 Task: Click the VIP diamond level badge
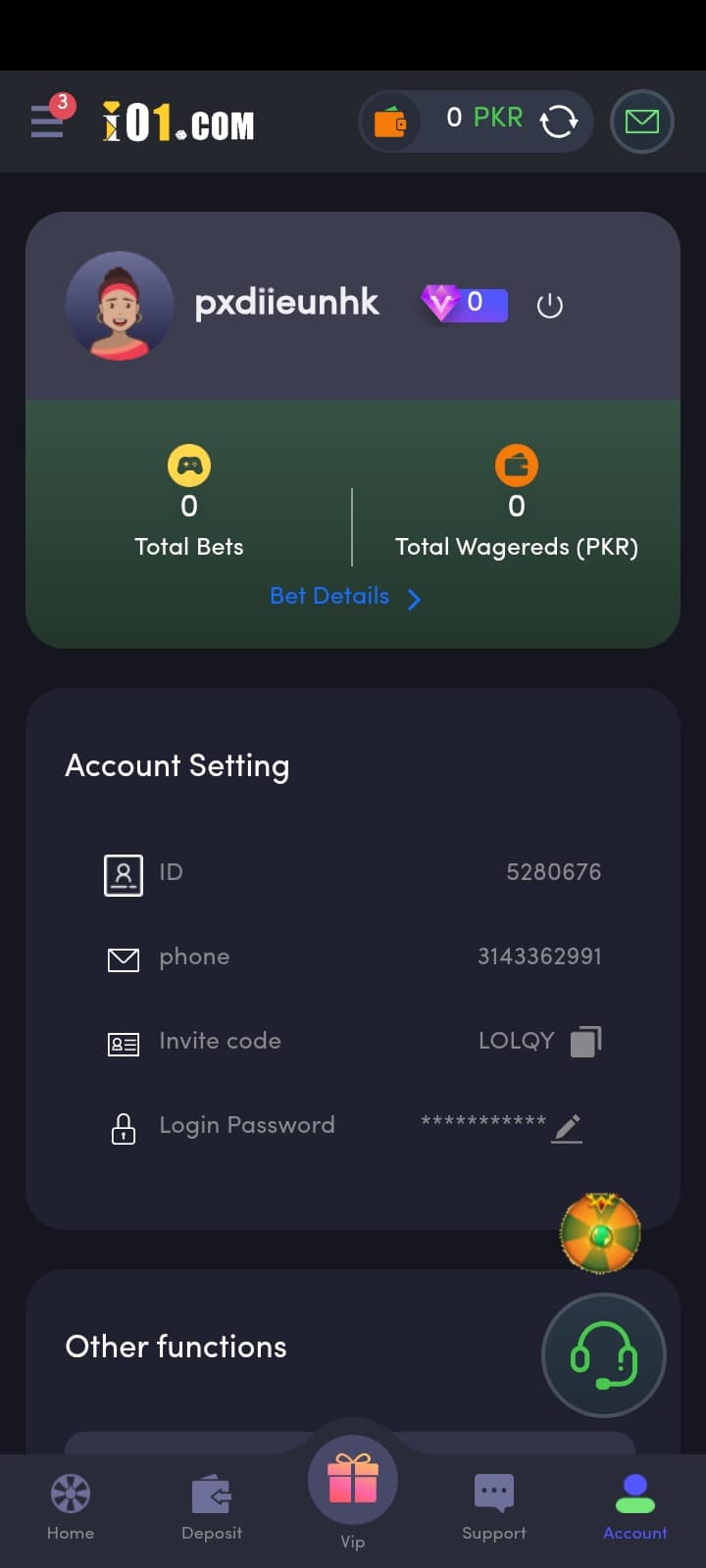(462, 304)
